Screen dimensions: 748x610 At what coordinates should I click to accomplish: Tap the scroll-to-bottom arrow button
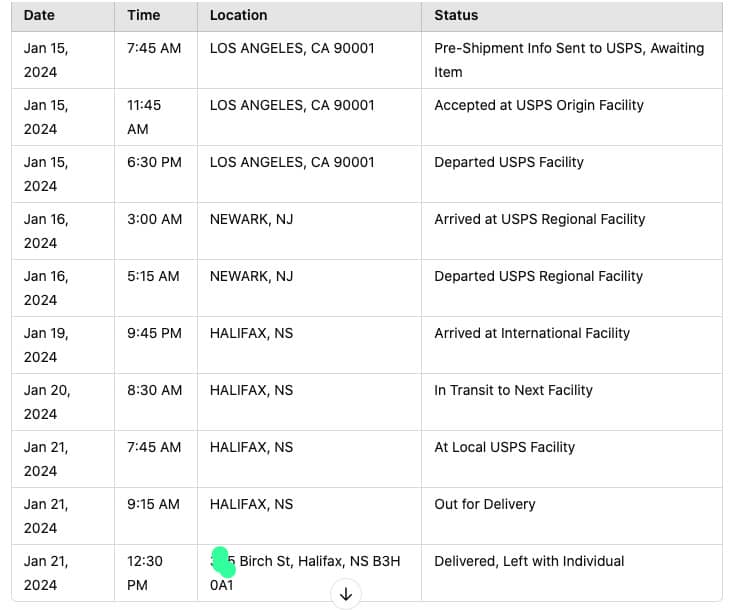[x=346, y=594]
